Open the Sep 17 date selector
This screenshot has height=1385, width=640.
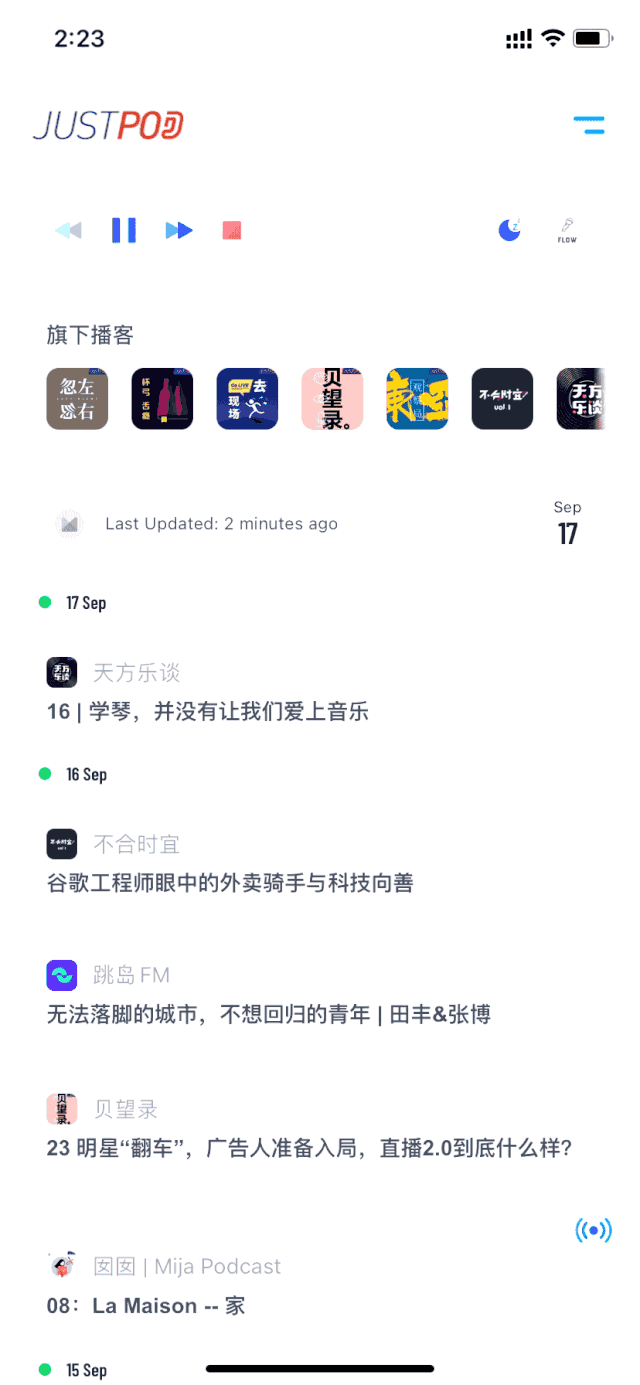tap(567, 523)
